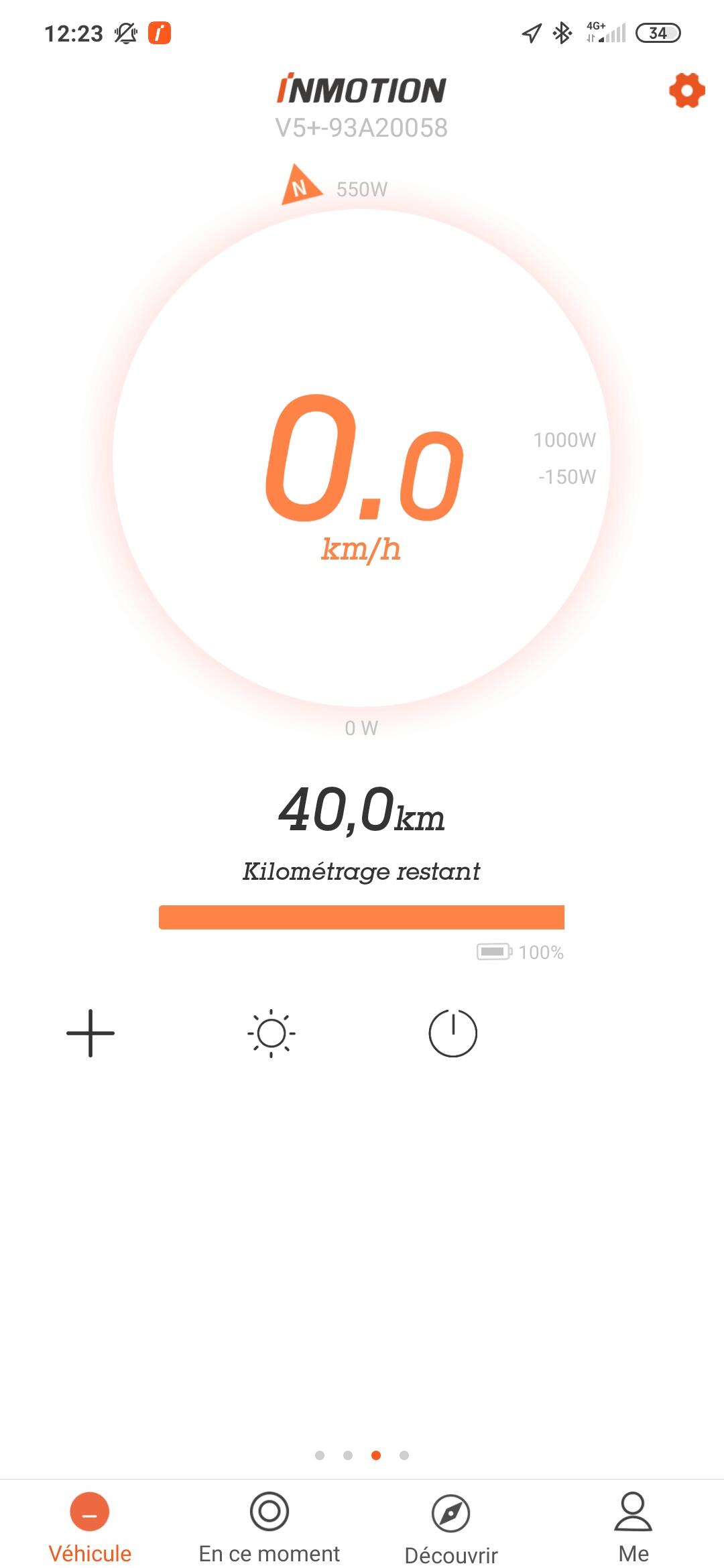724x1568 pixels.
Task: Open the orange settings gear
Action: pos(687,90)
